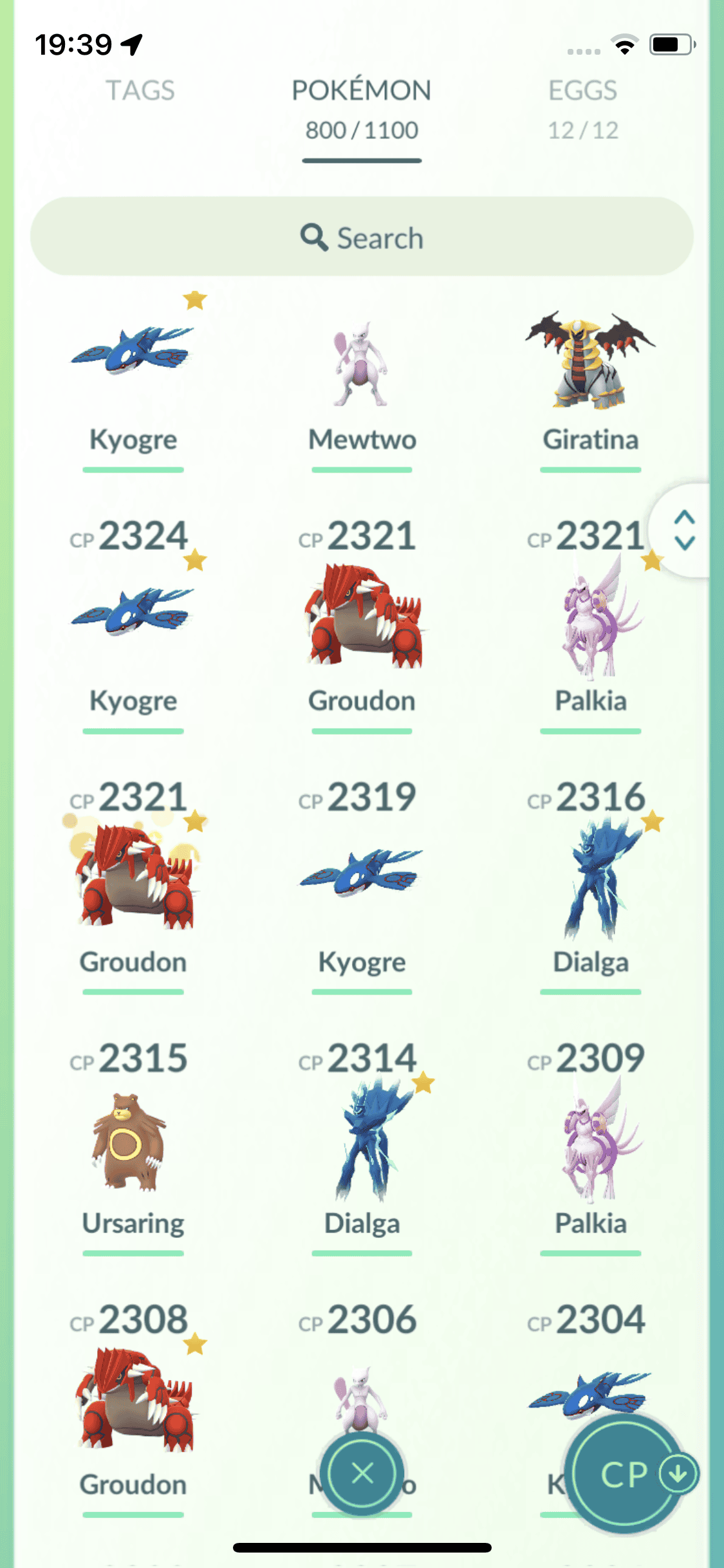The width and height of the screenshot is (724, 1568).
Task: Tap the Search field
Action: pyautogui.click(x=362, y=237)
